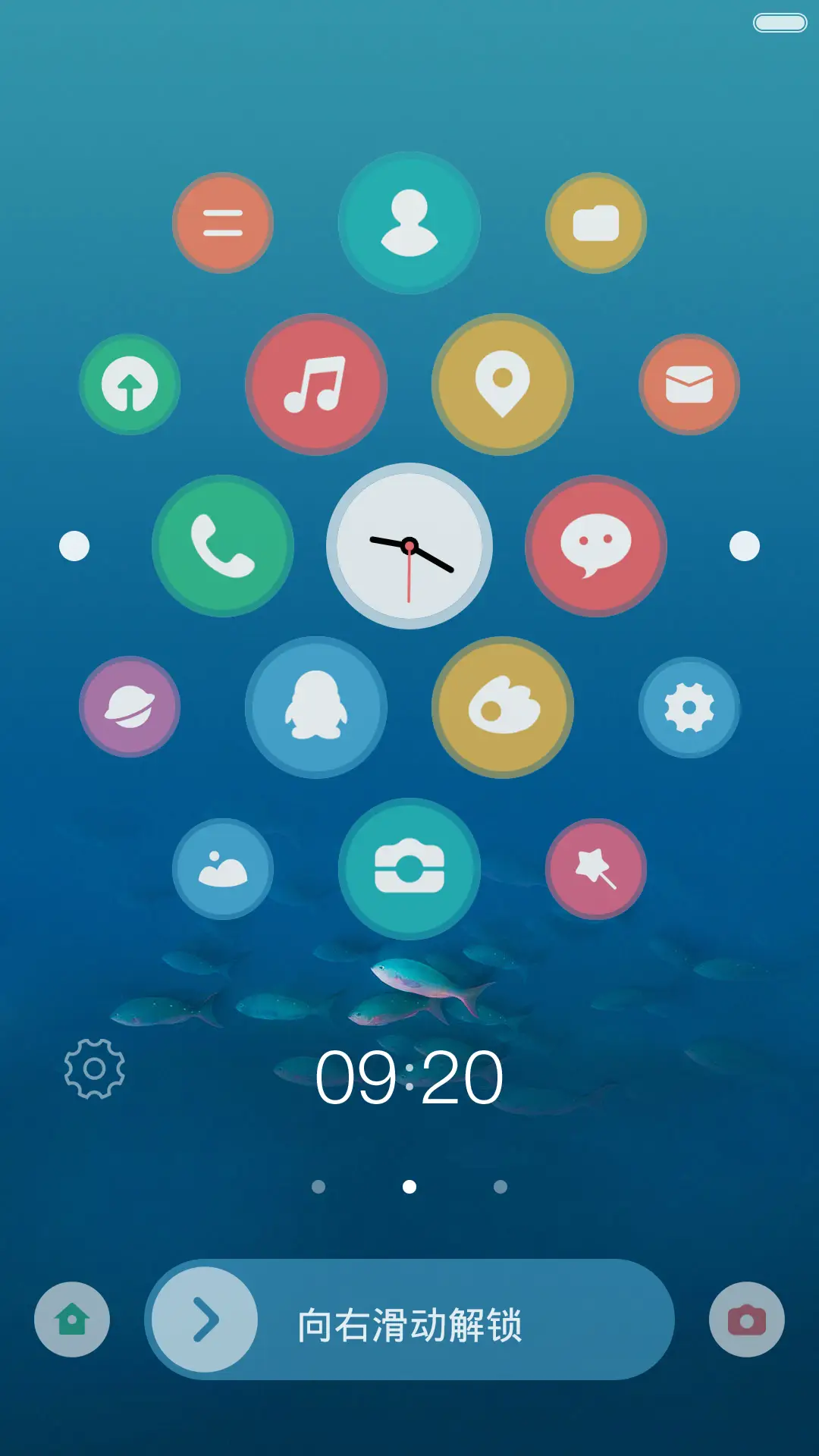Open the magic wand theme app
819x1456 pixels.
tap(596, 869)
